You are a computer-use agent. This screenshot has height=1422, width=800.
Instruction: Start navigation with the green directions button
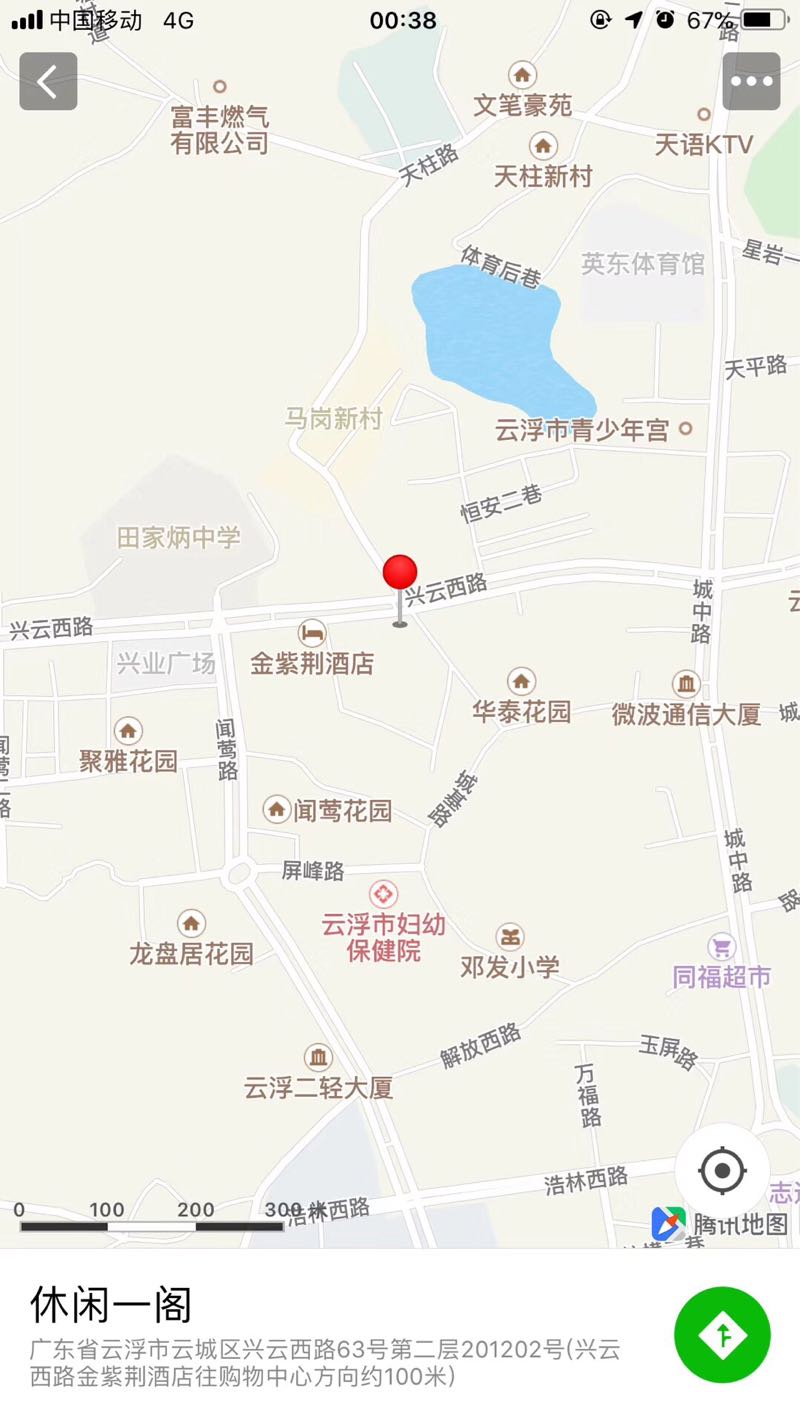(722, 1334)
